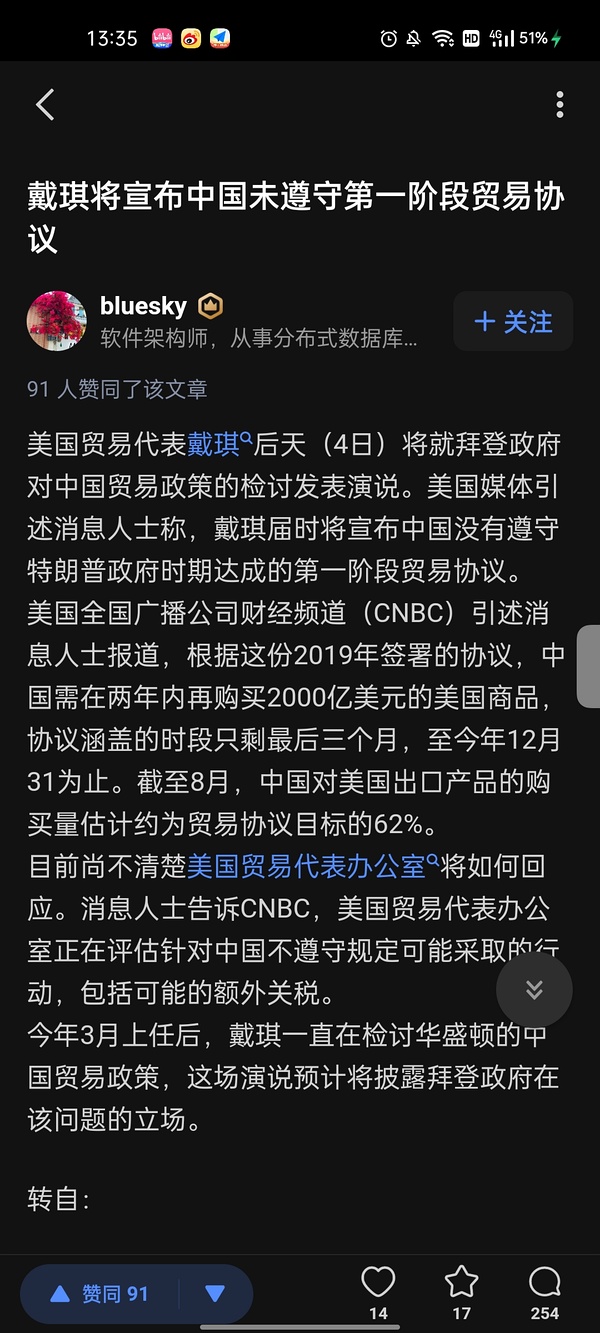This screenshot has width=600, height=1333.
Task: Like the article with heart icon
Action: (378, 1283)
